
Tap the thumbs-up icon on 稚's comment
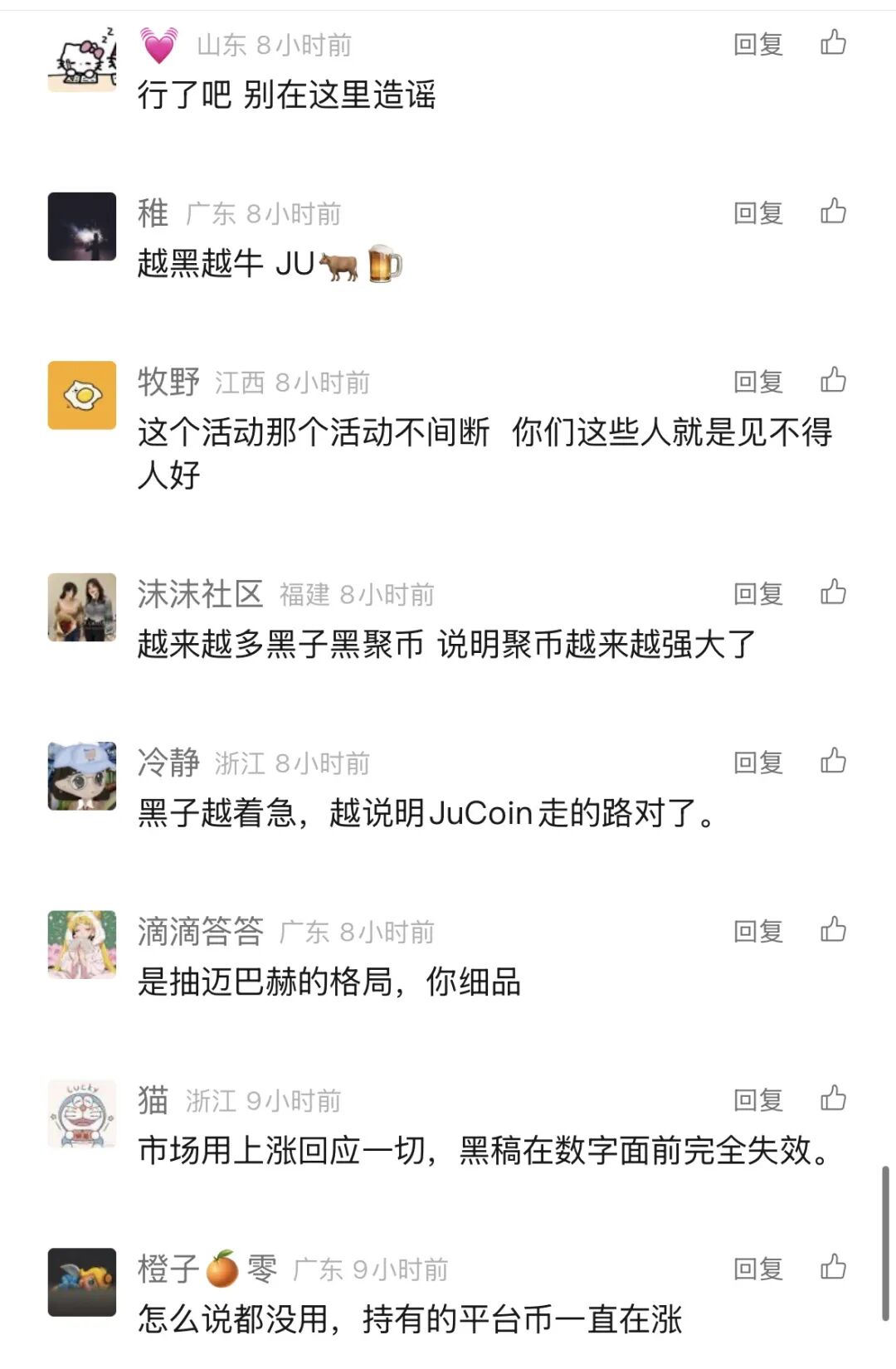834,213
